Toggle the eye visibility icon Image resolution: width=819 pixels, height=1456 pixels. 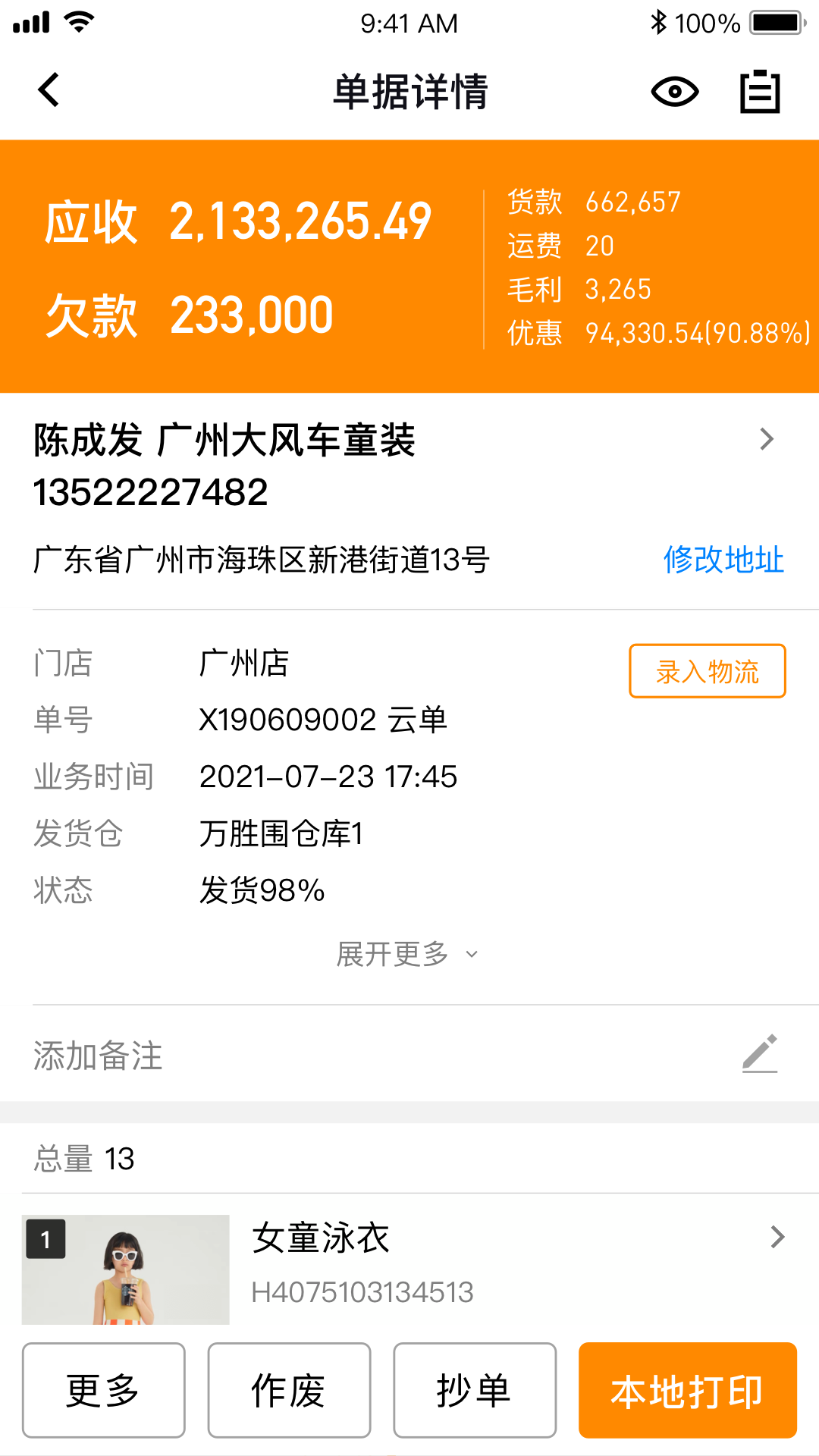point(674,93)
